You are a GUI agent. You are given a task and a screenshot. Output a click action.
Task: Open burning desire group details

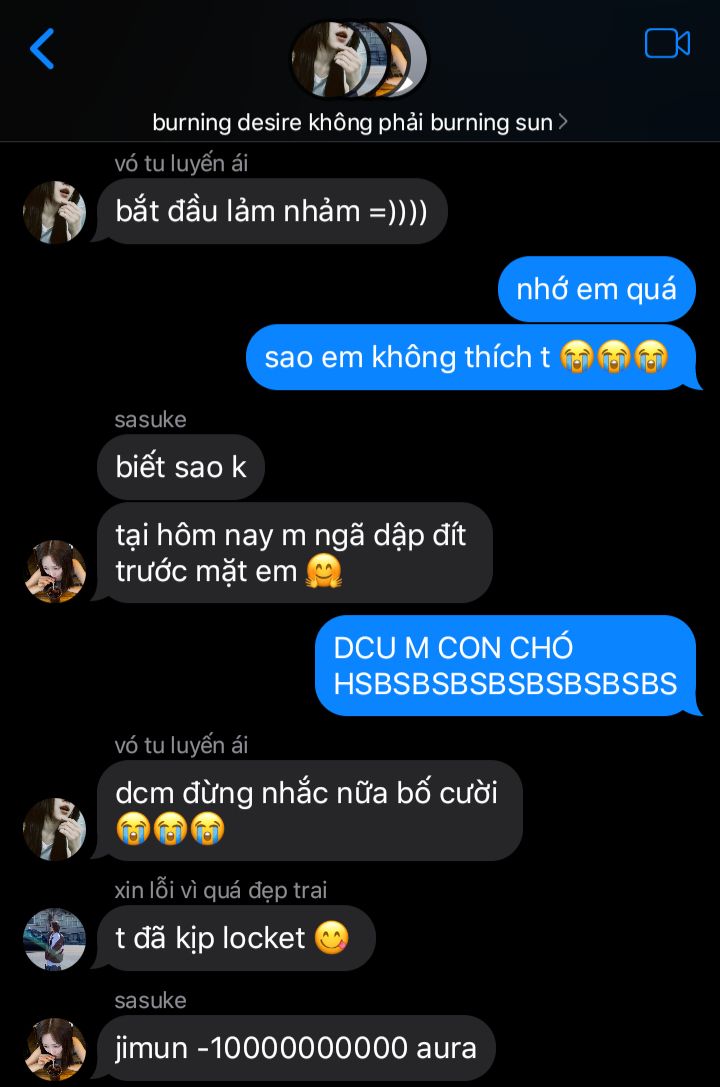(x=360, y=122)
